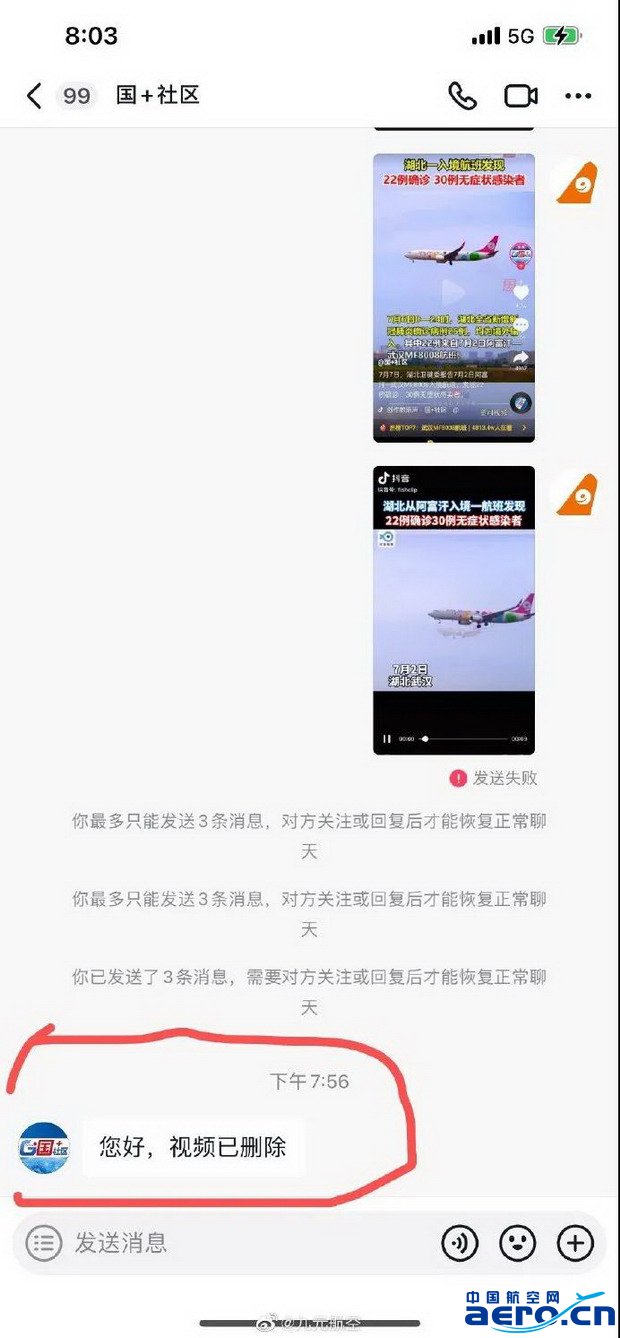Switch to voice message input
Viewport: 620px width, 1338px height.
pos(460,1243)
